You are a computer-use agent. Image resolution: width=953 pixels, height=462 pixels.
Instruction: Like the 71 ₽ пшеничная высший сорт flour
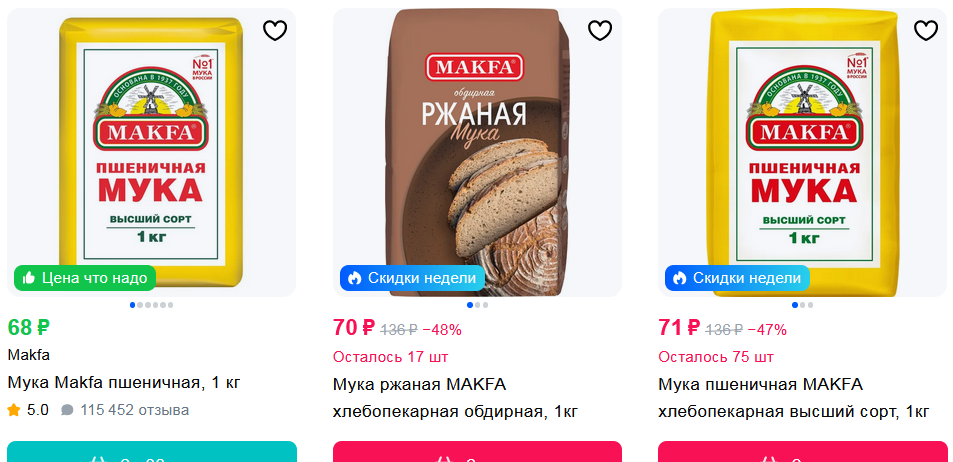[926, 31]
